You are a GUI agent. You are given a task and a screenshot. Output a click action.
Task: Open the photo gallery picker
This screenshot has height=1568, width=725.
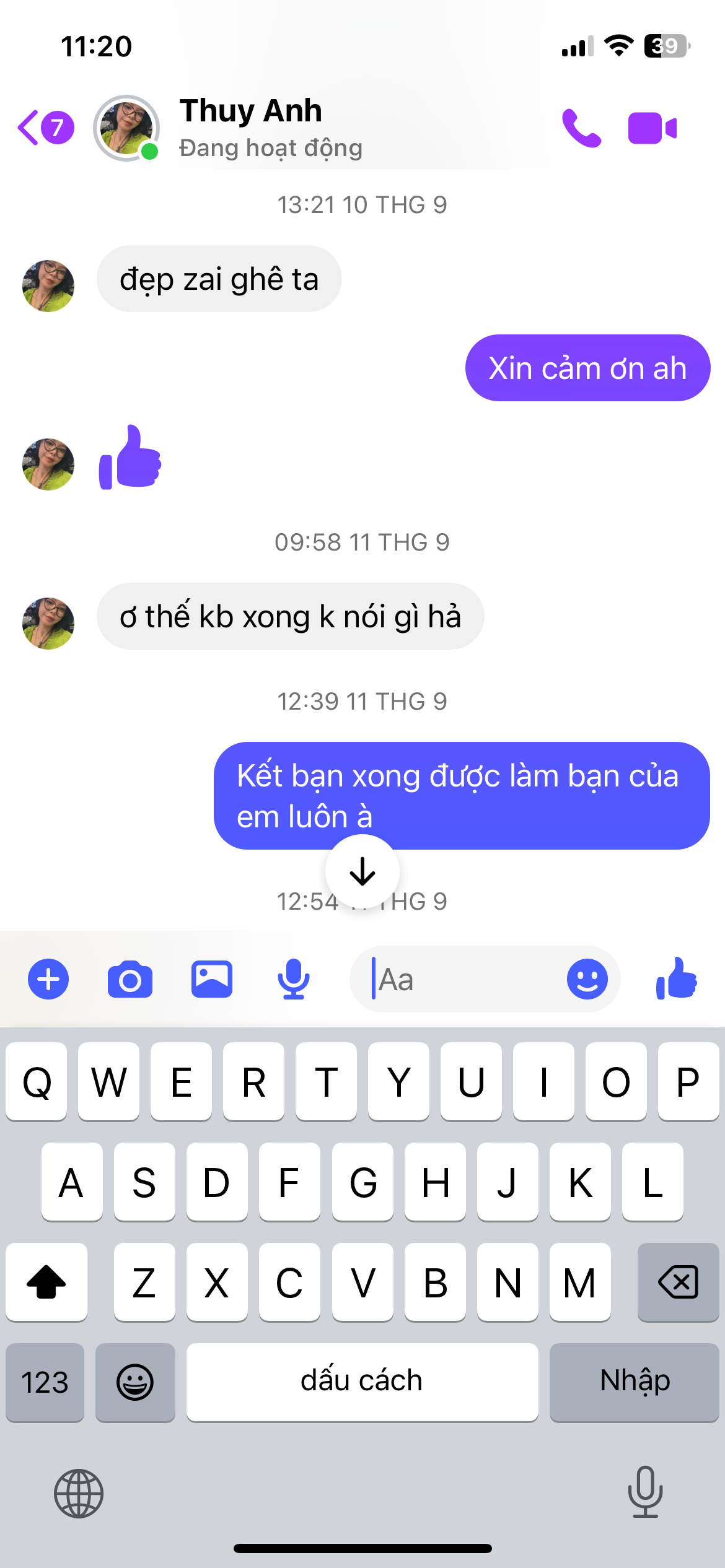tap(212, 979)
